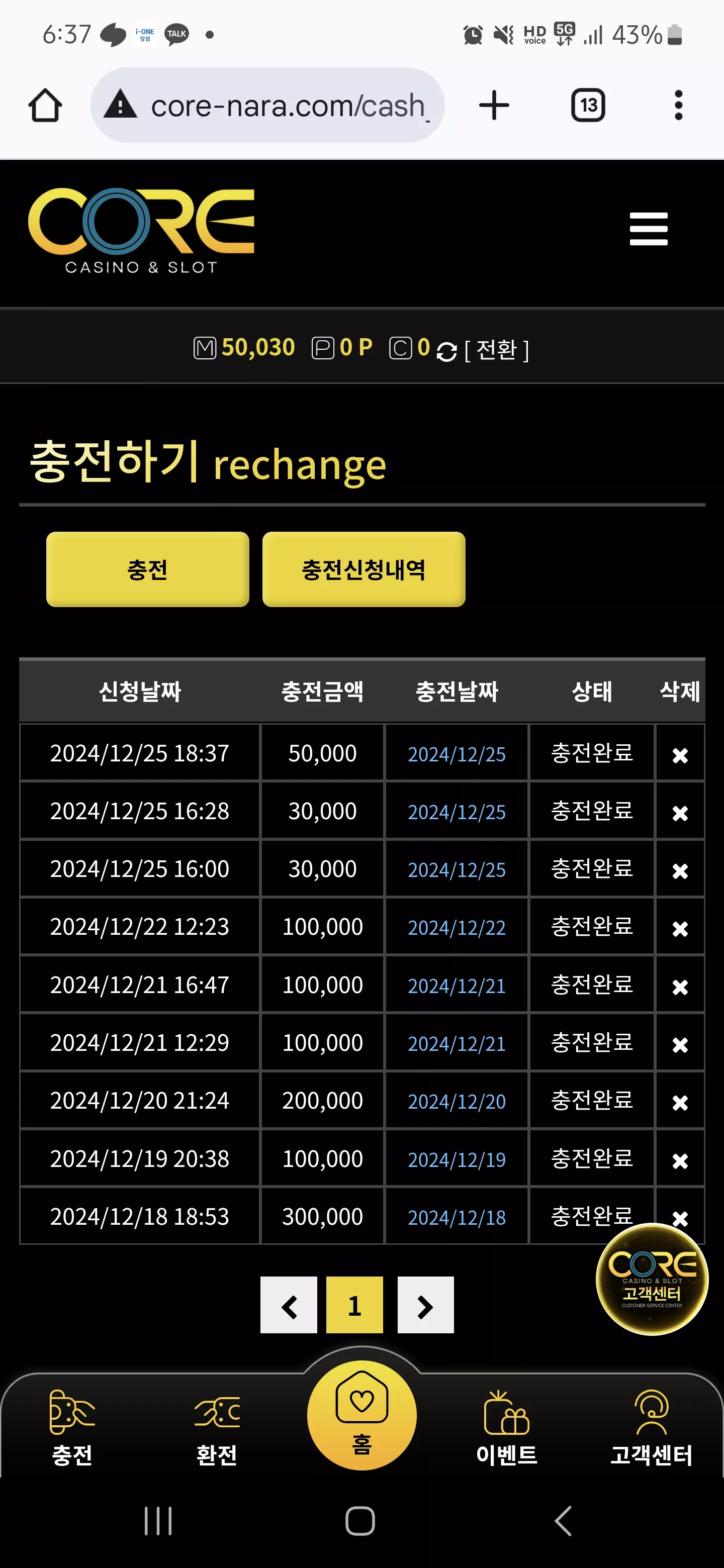This screenshot has width=724, height=1568.
Task: Delete the 2024/12/25 18:37 record
Action: 680,755
